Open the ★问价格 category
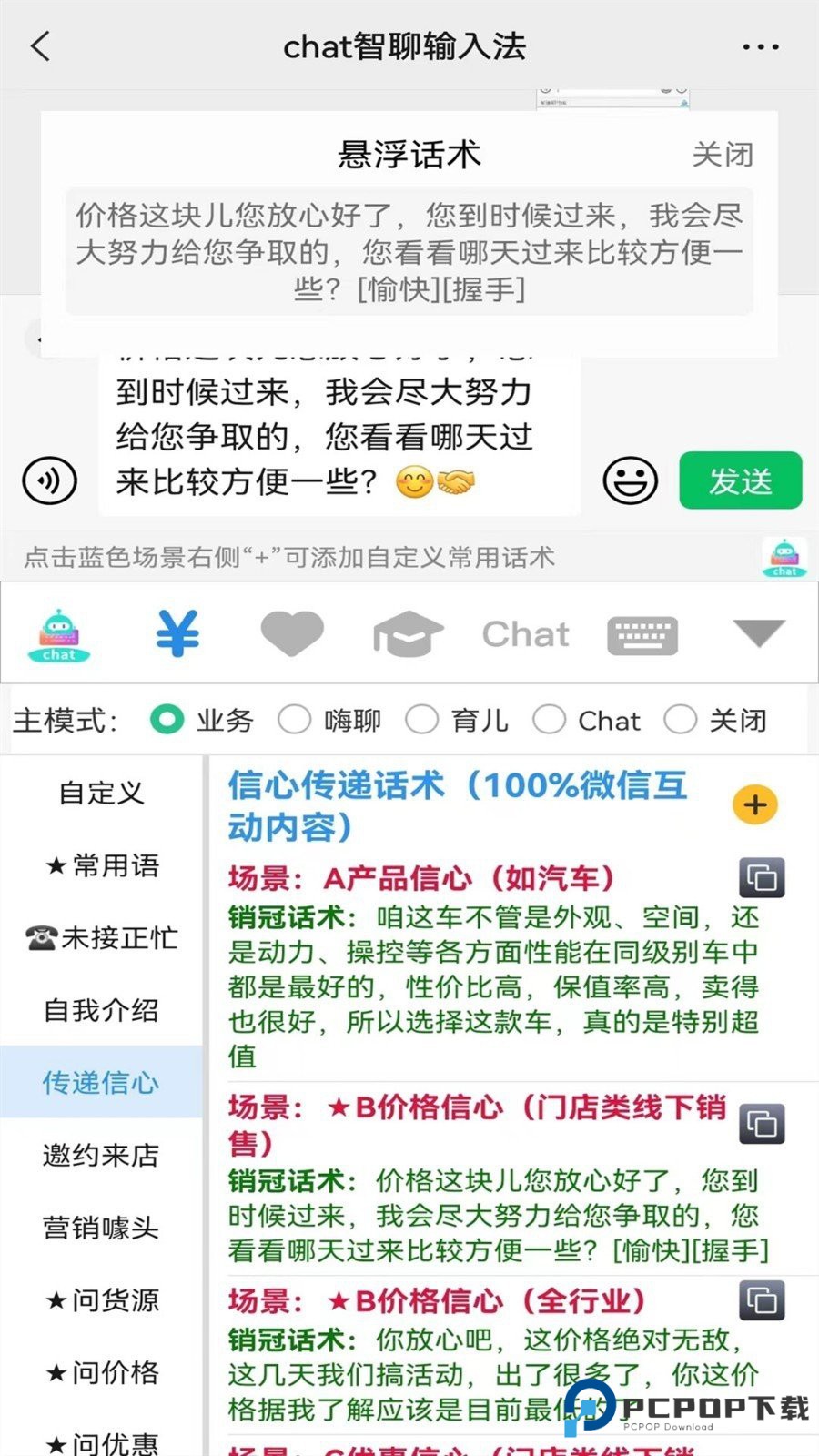The height and width of the screenshot is (1456, 819). tap(100, 1372)
